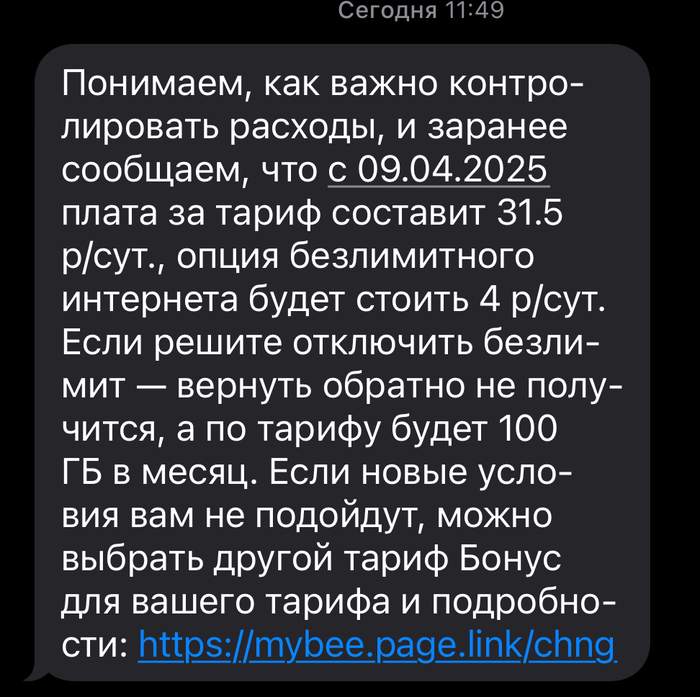Viewport: 700px width, 697px height.
Task: Tap the underlined date 09.04.2025
Action: coord(438,169)
